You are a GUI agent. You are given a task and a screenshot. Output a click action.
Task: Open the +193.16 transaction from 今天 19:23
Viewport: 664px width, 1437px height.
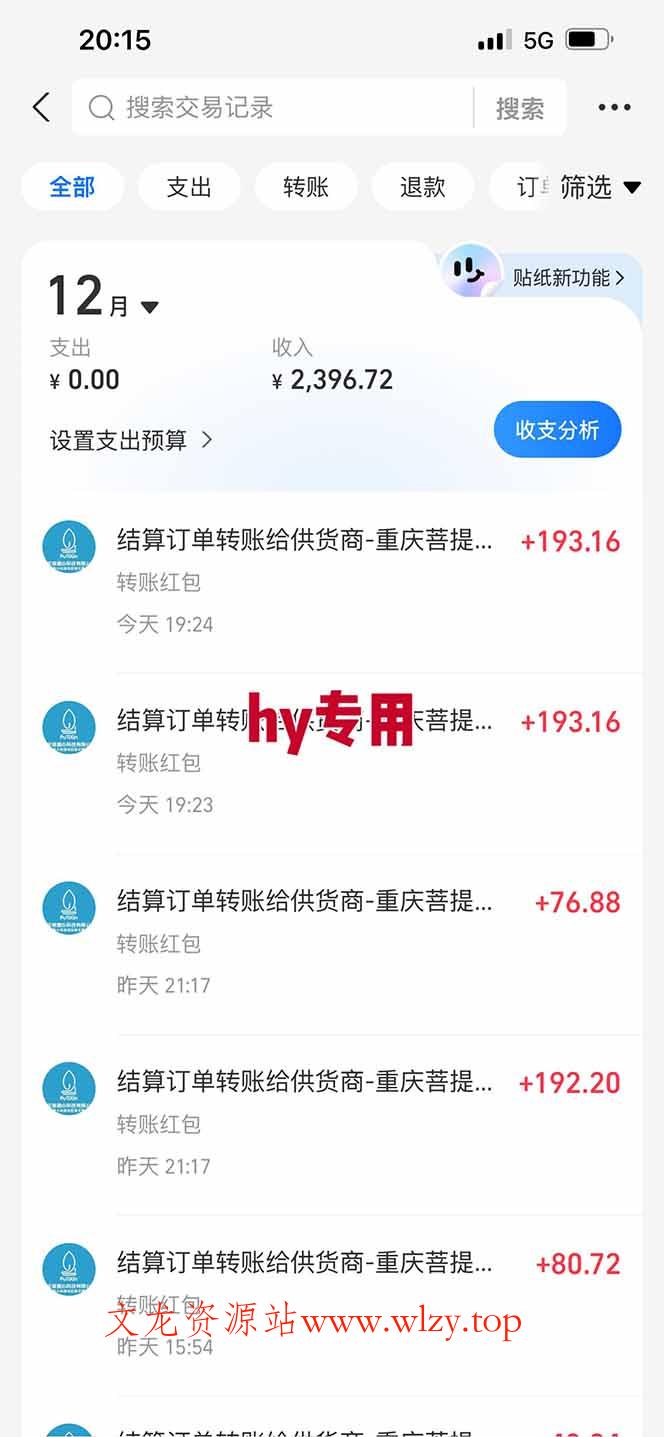[x=332, y=762]
